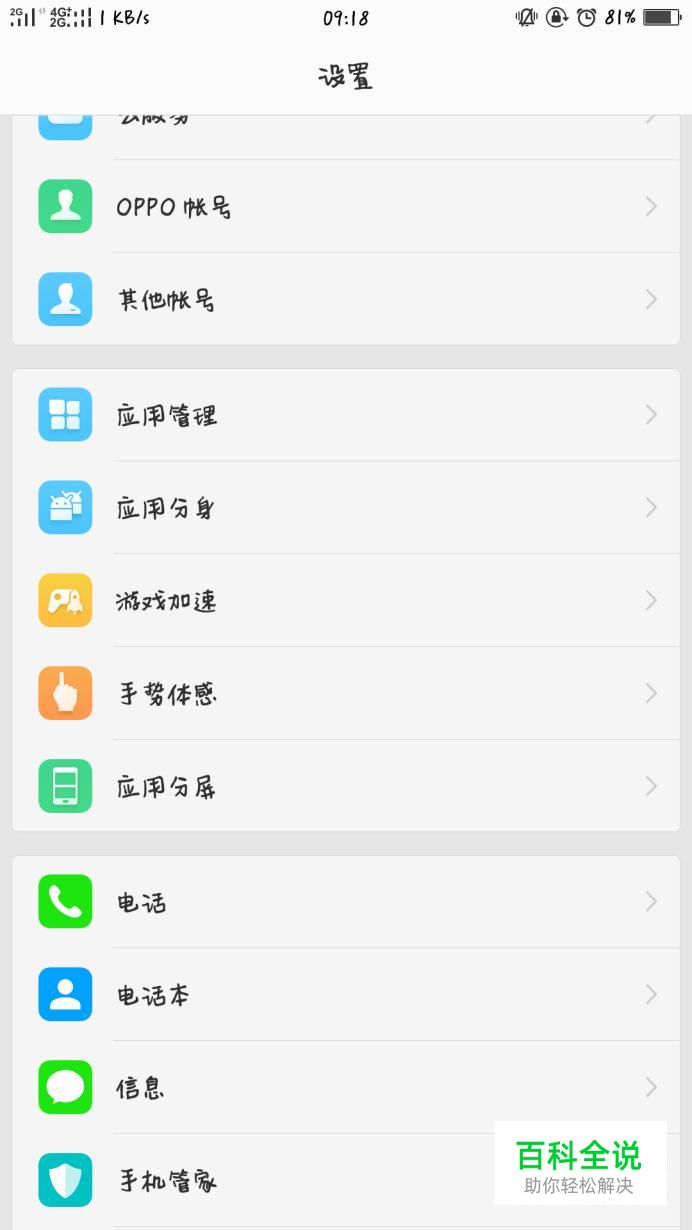
Task: Open 应用分身 settings
Action: 345,508
